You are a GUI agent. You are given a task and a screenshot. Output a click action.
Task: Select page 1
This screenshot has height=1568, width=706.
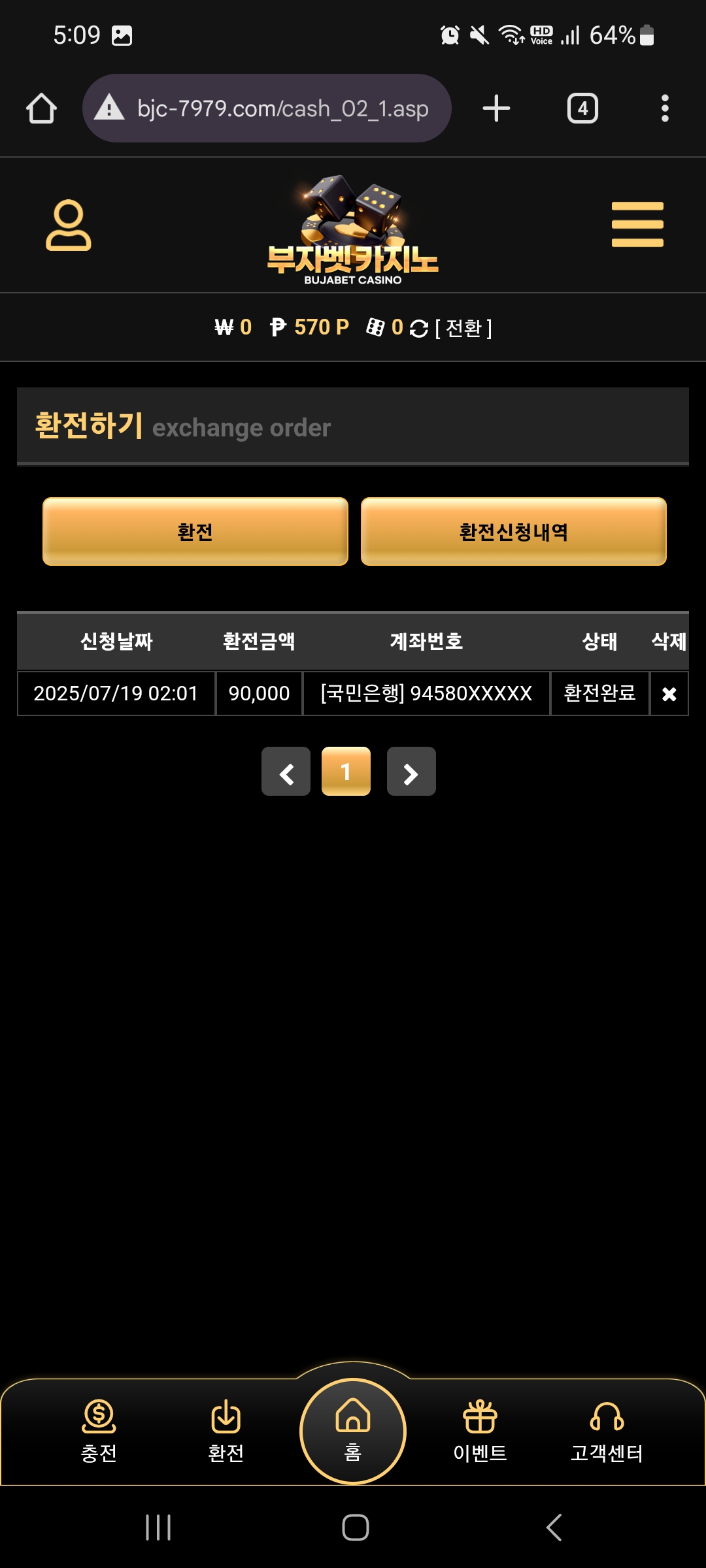click(x=346, y=772)
